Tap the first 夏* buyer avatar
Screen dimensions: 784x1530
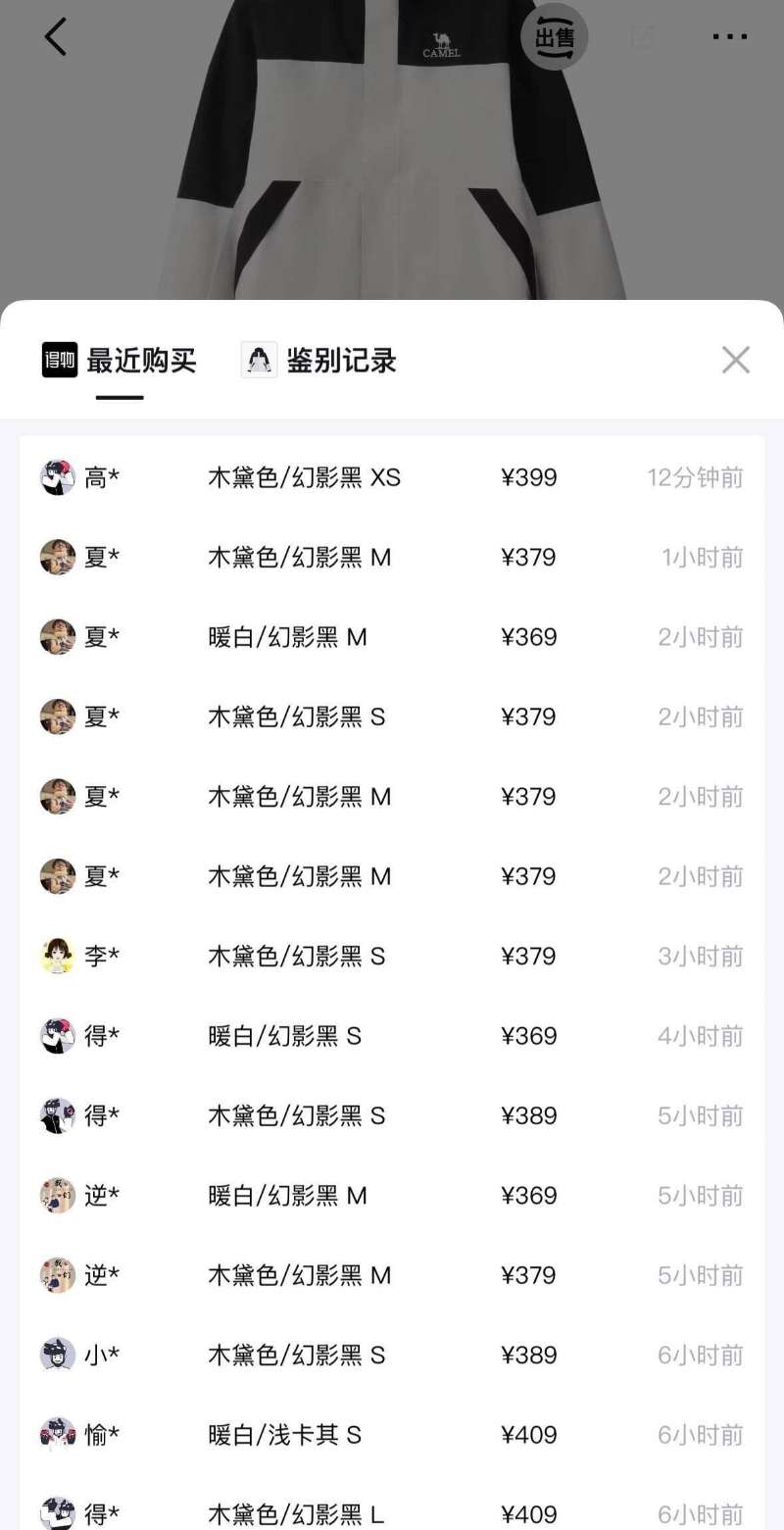(x=58, y=557)
